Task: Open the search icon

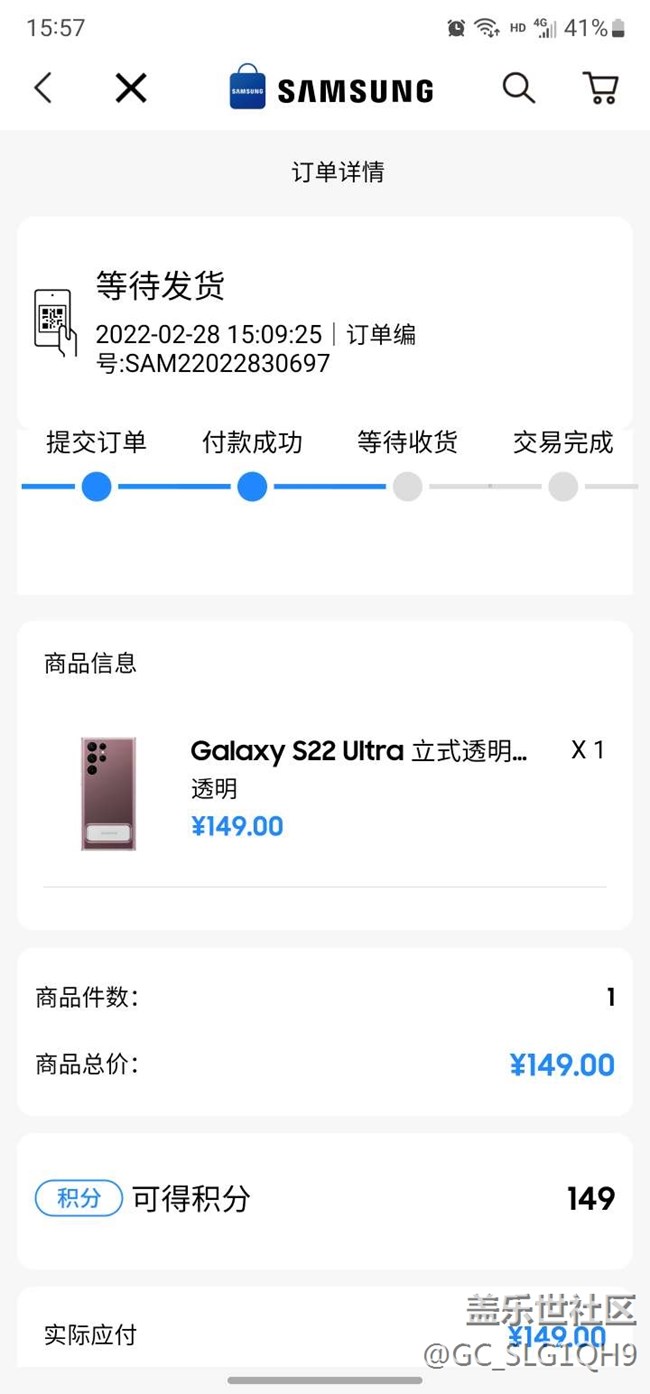Action: (518, 89)
